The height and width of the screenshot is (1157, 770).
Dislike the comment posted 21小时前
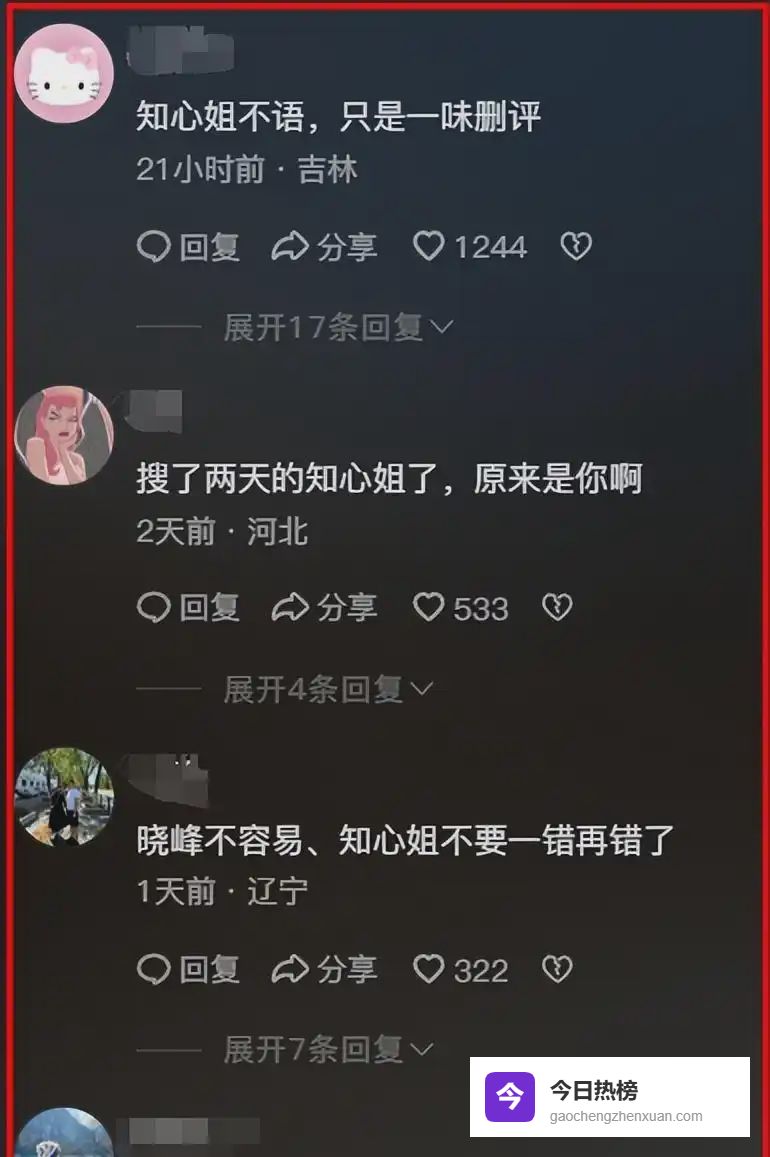(x=575, y=247)
